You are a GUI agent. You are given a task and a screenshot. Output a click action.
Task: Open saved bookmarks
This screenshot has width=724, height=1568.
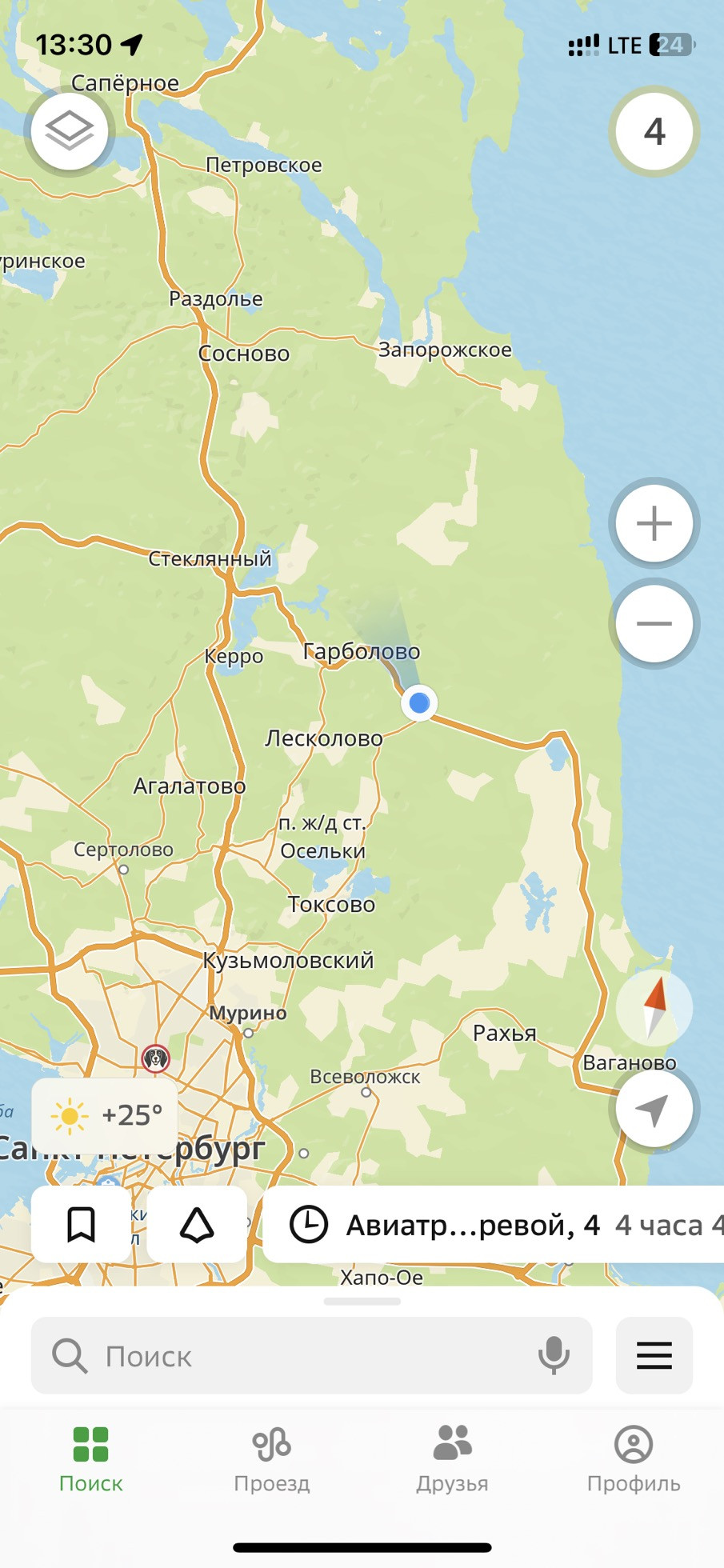click(x=81, y=1224)
